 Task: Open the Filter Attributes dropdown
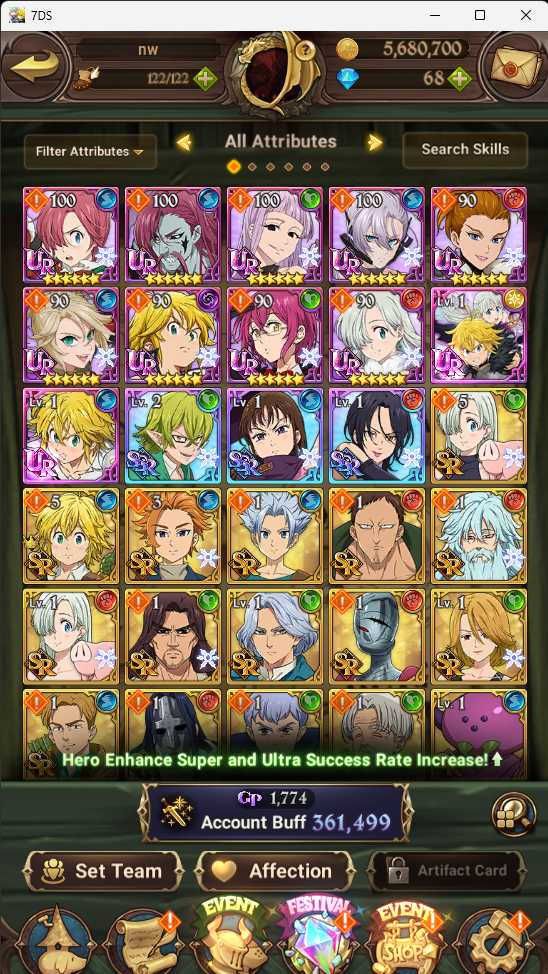[x=90, y=152]
